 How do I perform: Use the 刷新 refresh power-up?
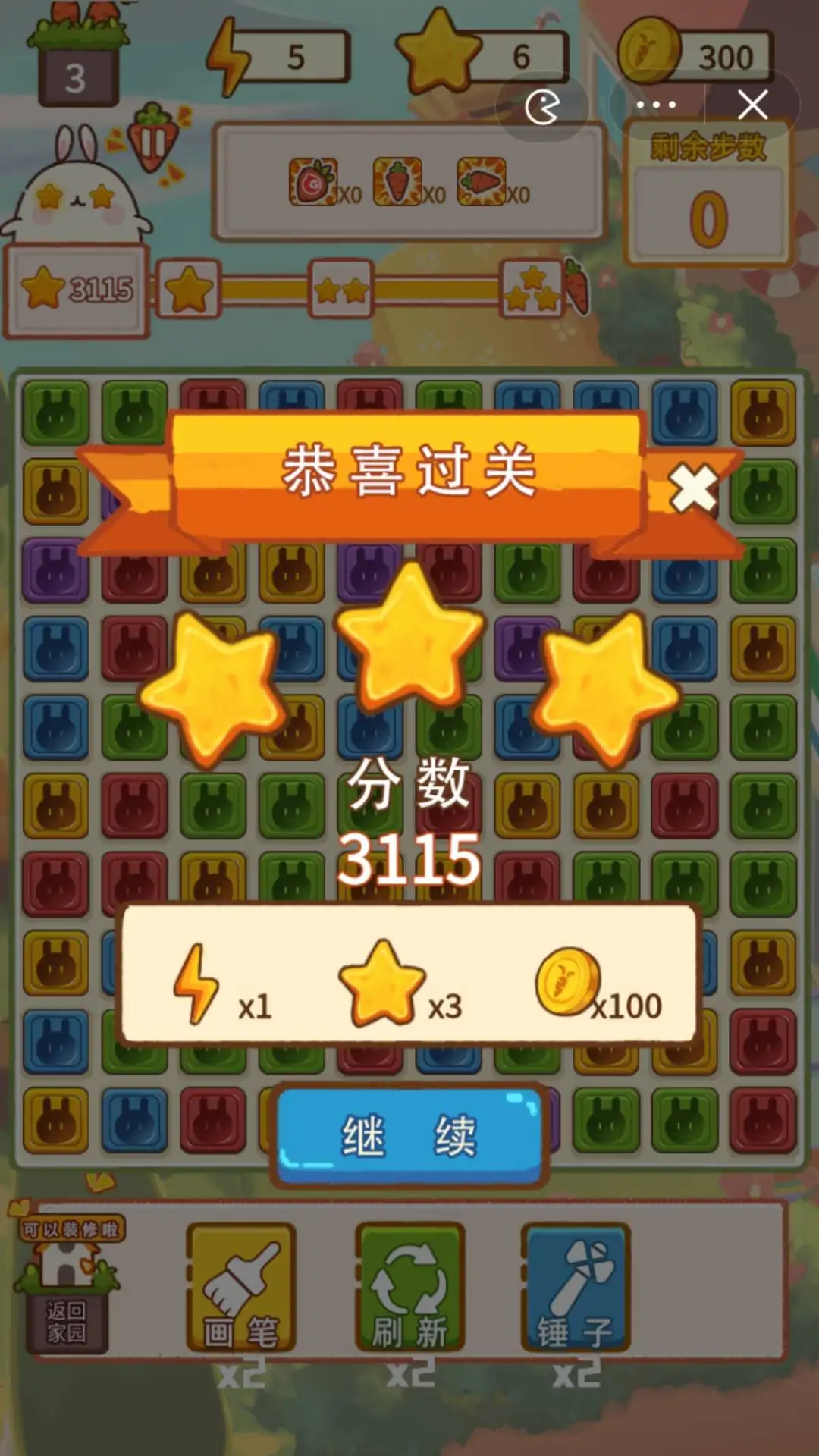pyautogui.click(x=409, y=1288)
